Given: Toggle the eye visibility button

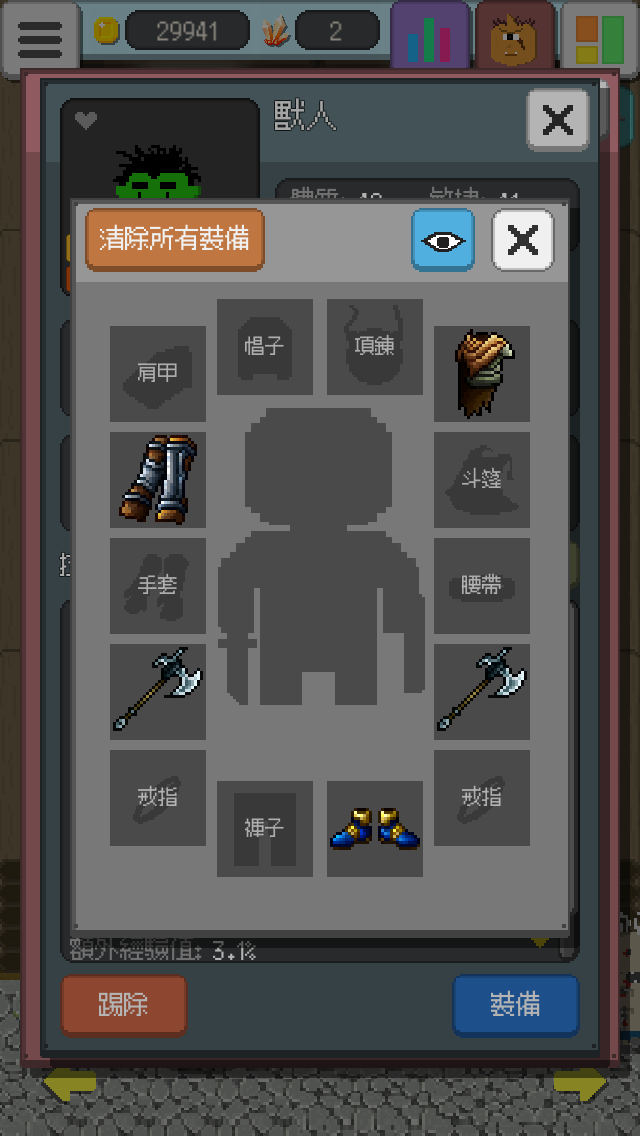Looking at the screenshot, I should [x=443, y=240].
